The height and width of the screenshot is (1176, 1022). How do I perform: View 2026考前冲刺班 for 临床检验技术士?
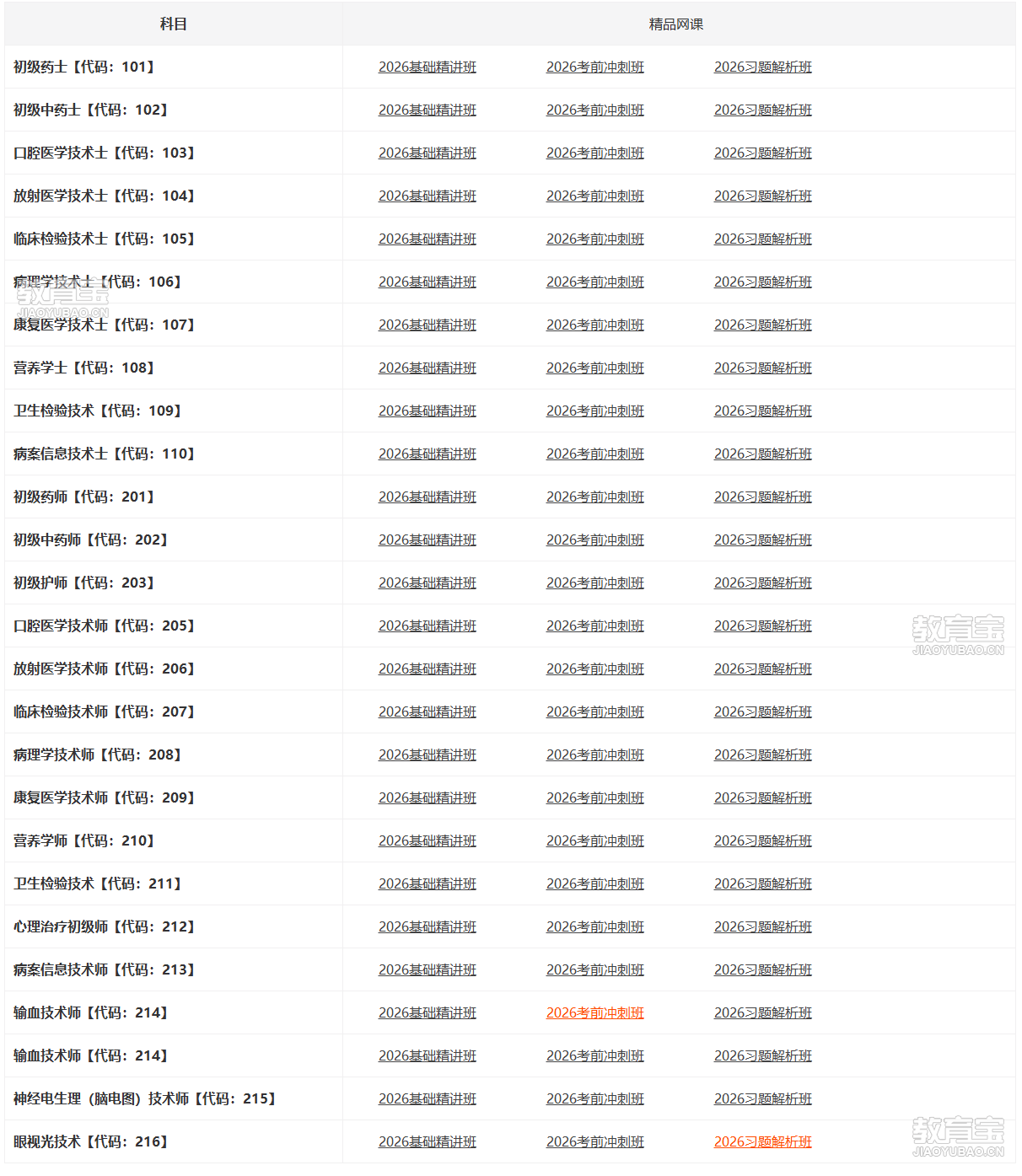594,239
